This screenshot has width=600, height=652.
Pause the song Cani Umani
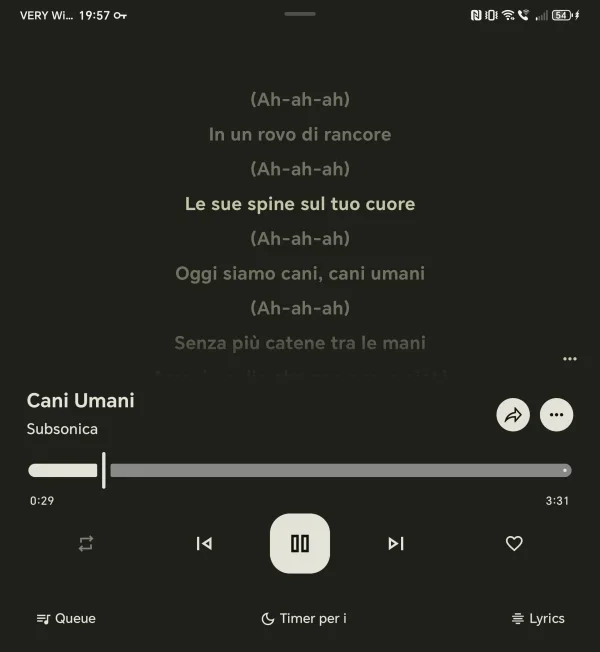[300, 543]
